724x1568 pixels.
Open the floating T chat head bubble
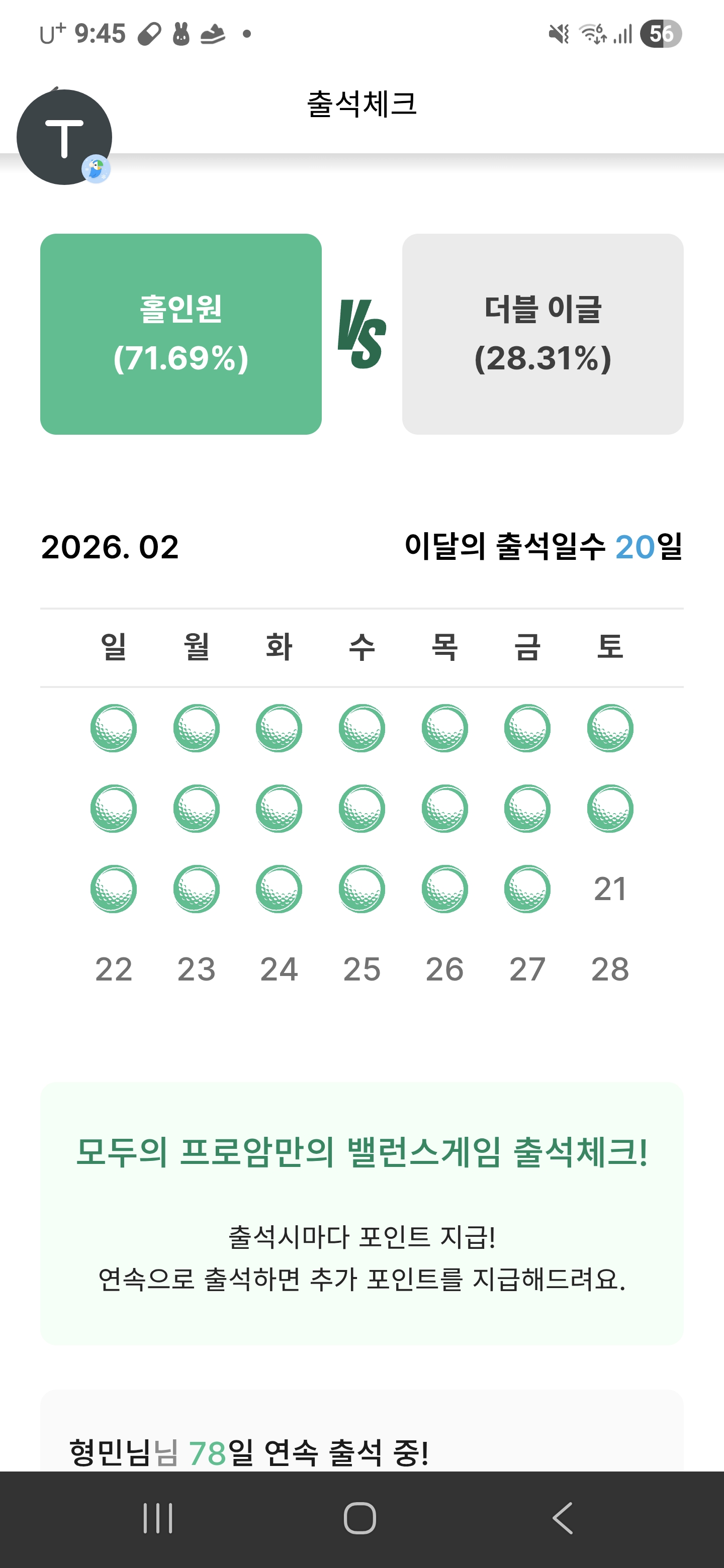point(64,138)
